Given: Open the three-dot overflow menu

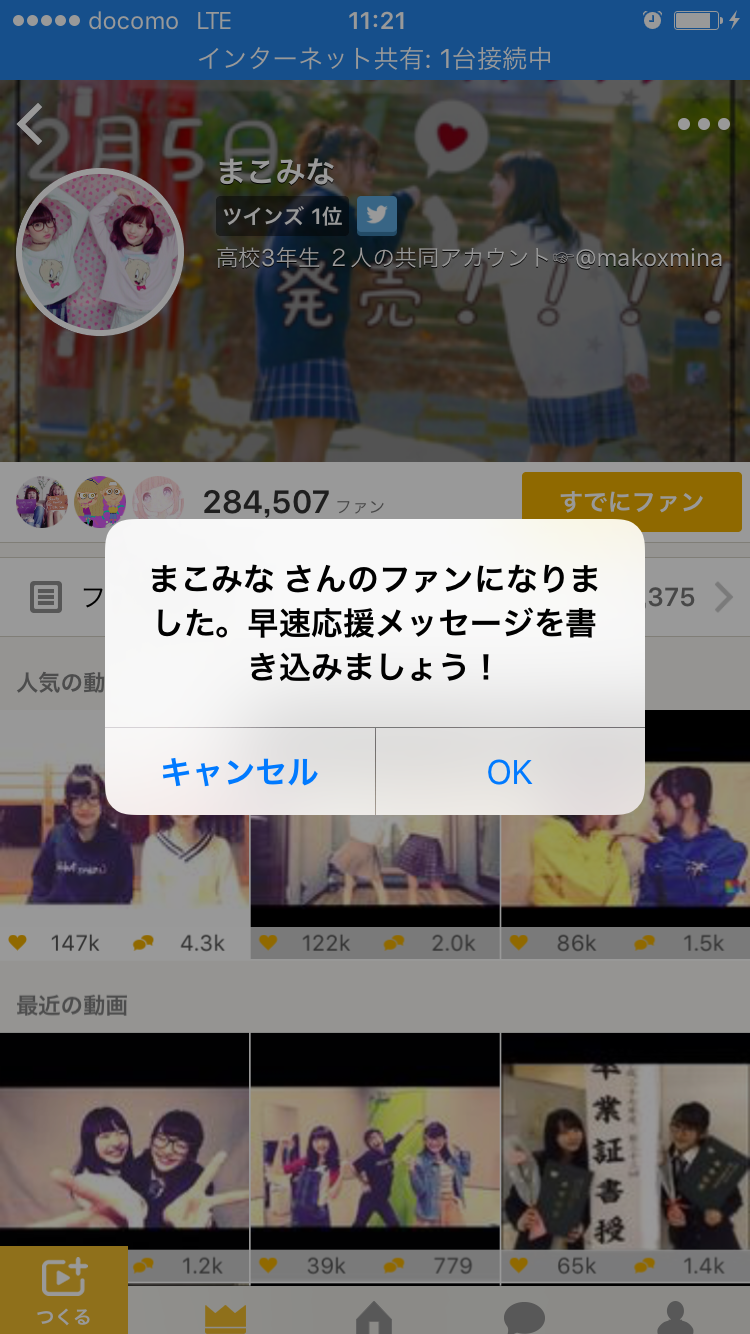Looking at the screenshot, I should point(703,125).
